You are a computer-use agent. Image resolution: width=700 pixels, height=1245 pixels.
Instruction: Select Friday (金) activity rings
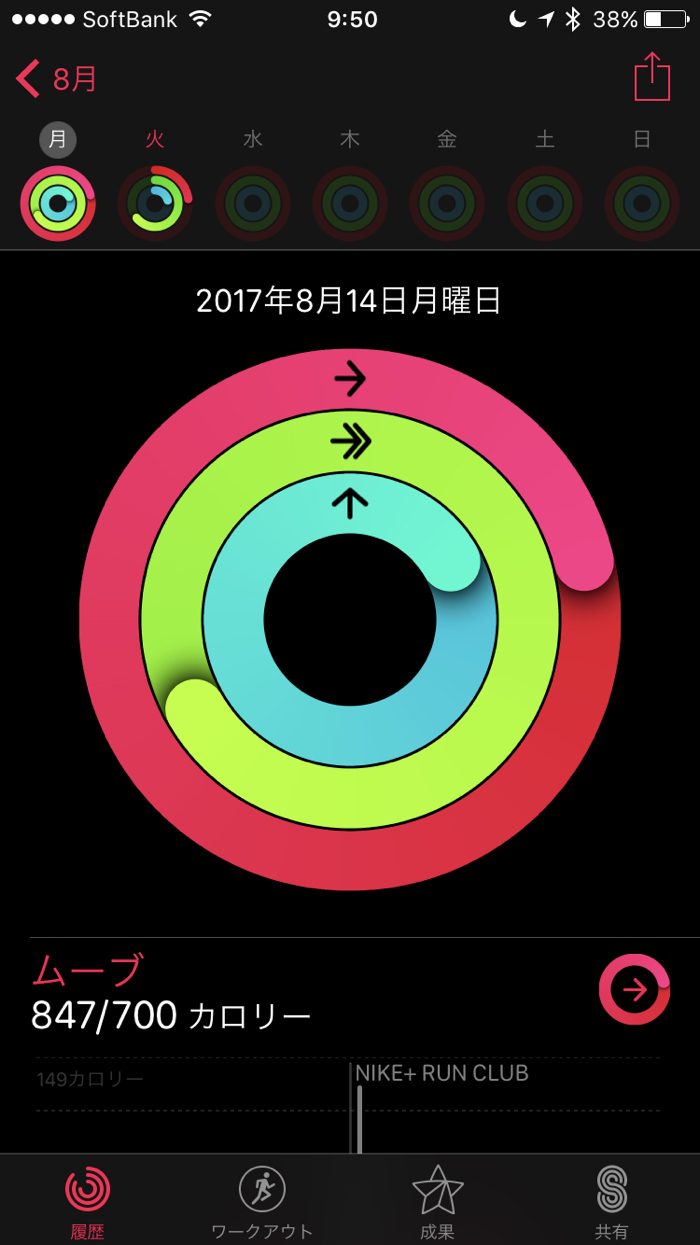click(x=447, y=203)
